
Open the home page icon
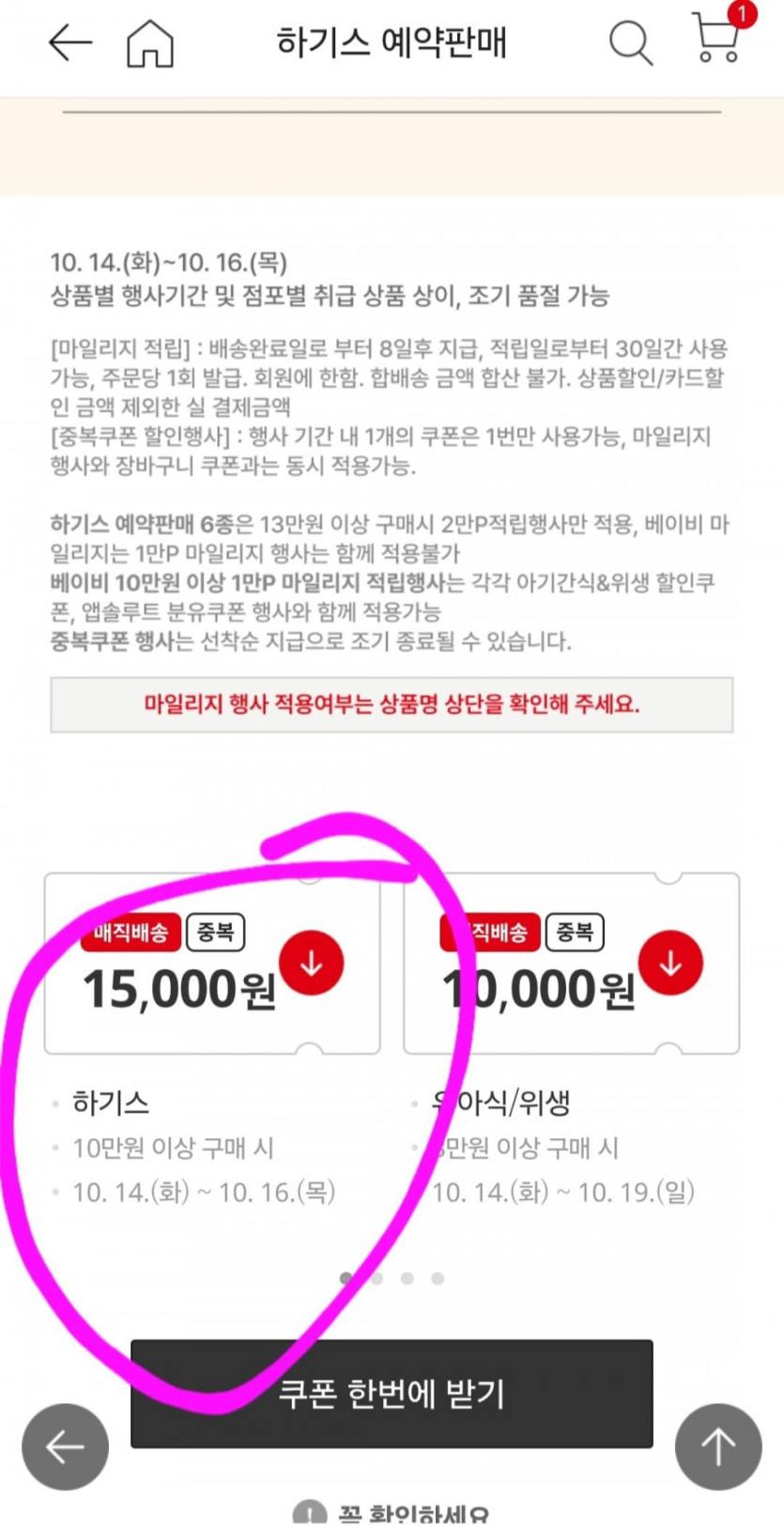[x=150, y=43]
